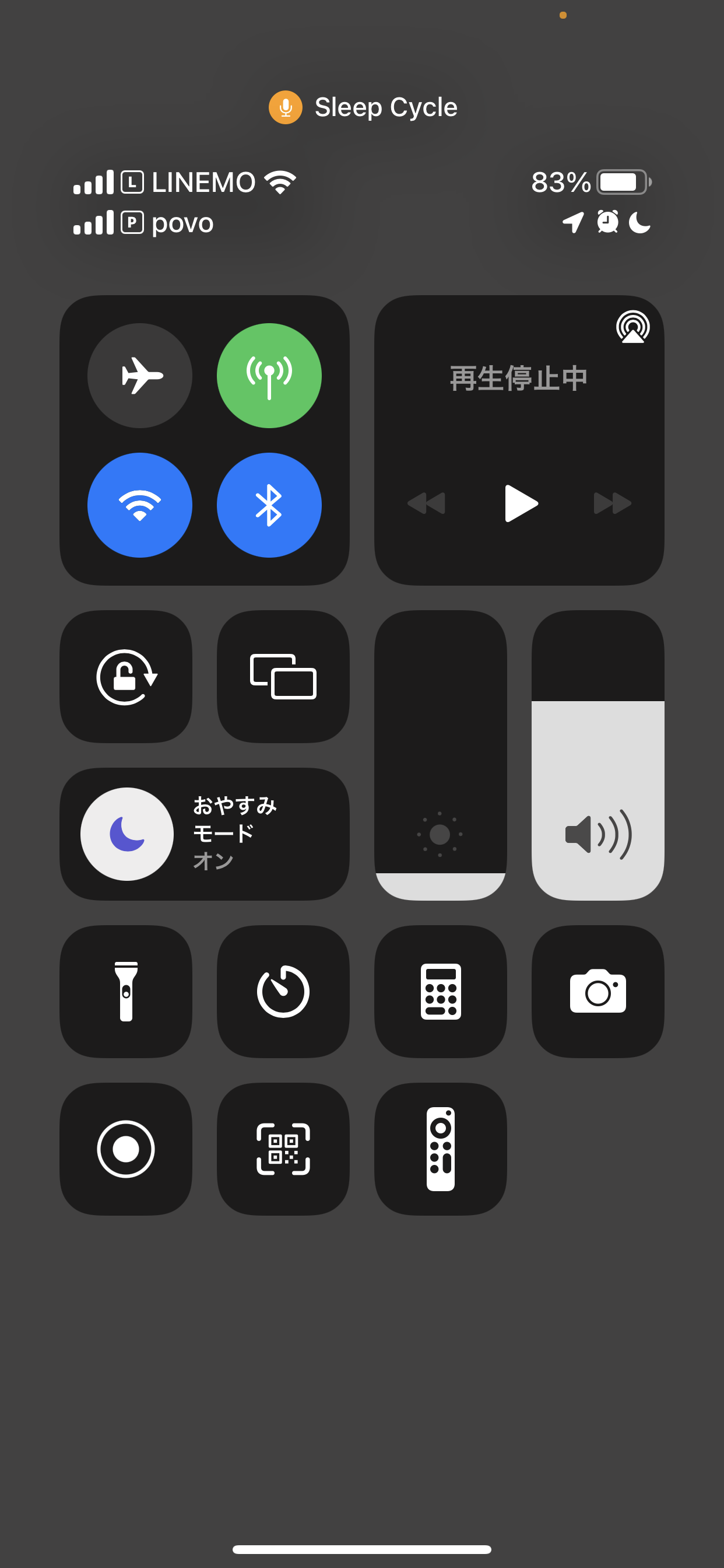The image size is (724, 1568).
Task: Turn off cellular data
Action: pyautogui.click(x=269, y=376)
